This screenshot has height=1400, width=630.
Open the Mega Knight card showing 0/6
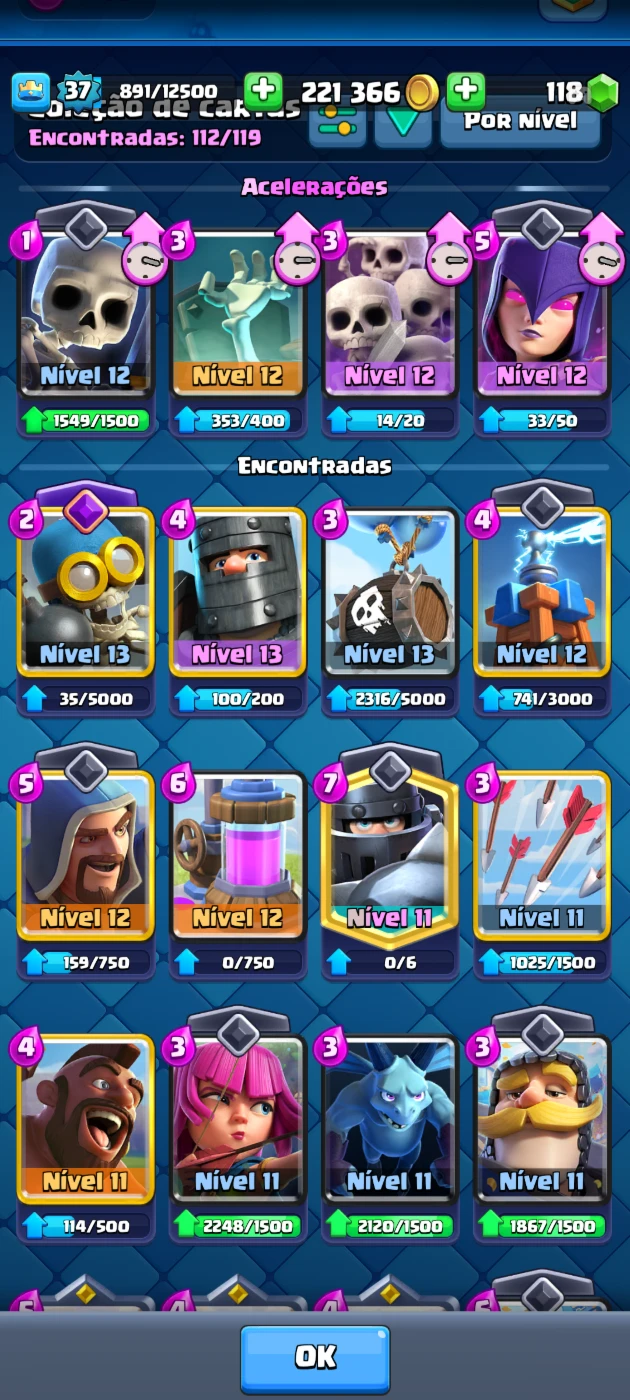389,864
